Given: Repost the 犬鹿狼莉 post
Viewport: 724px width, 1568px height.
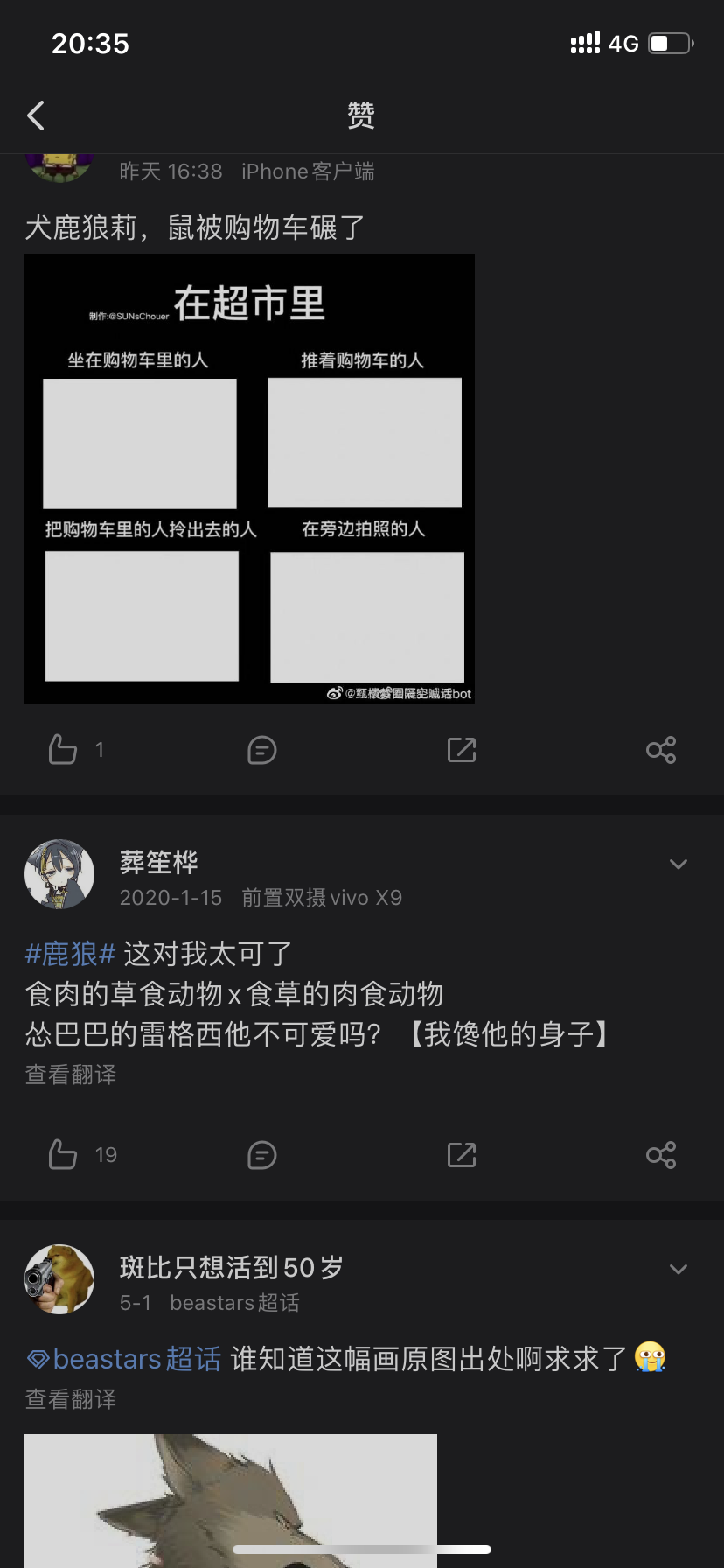Looking at the screenshot, I should click(x=462, y=750).
